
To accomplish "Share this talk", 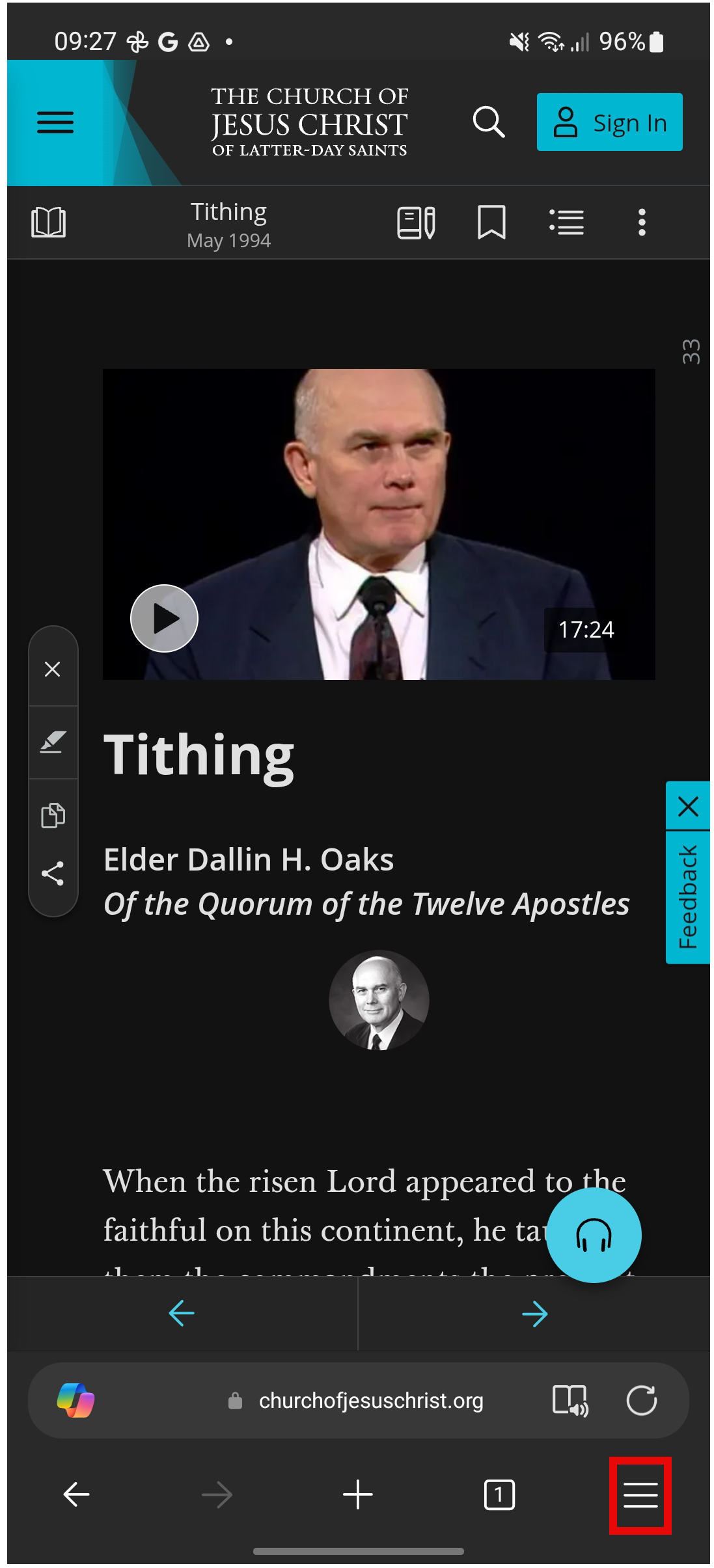I will point(53,873).
